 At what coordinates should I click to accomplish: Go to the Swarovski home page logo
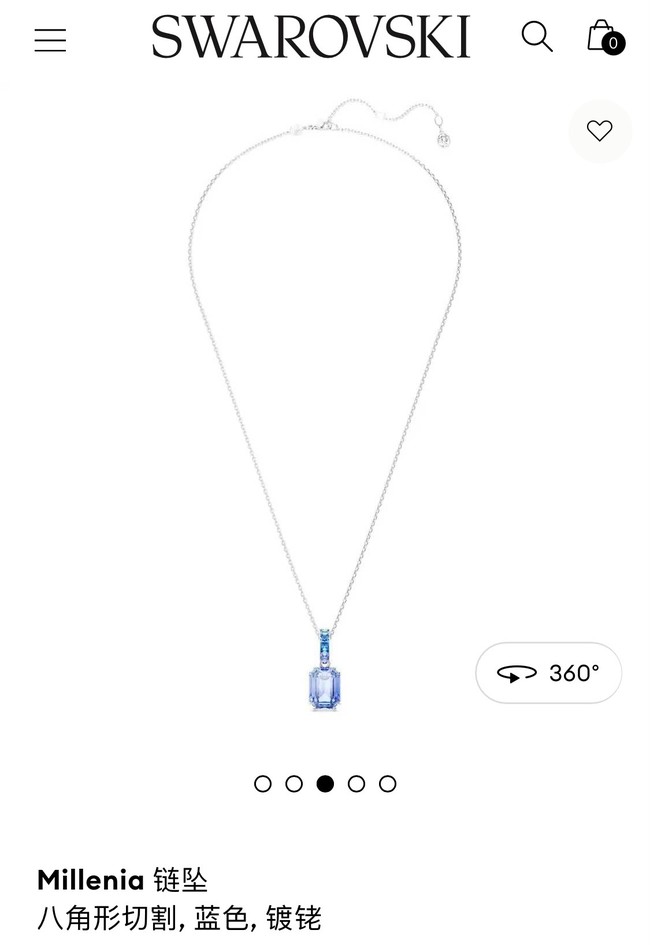tap(311, 38)
